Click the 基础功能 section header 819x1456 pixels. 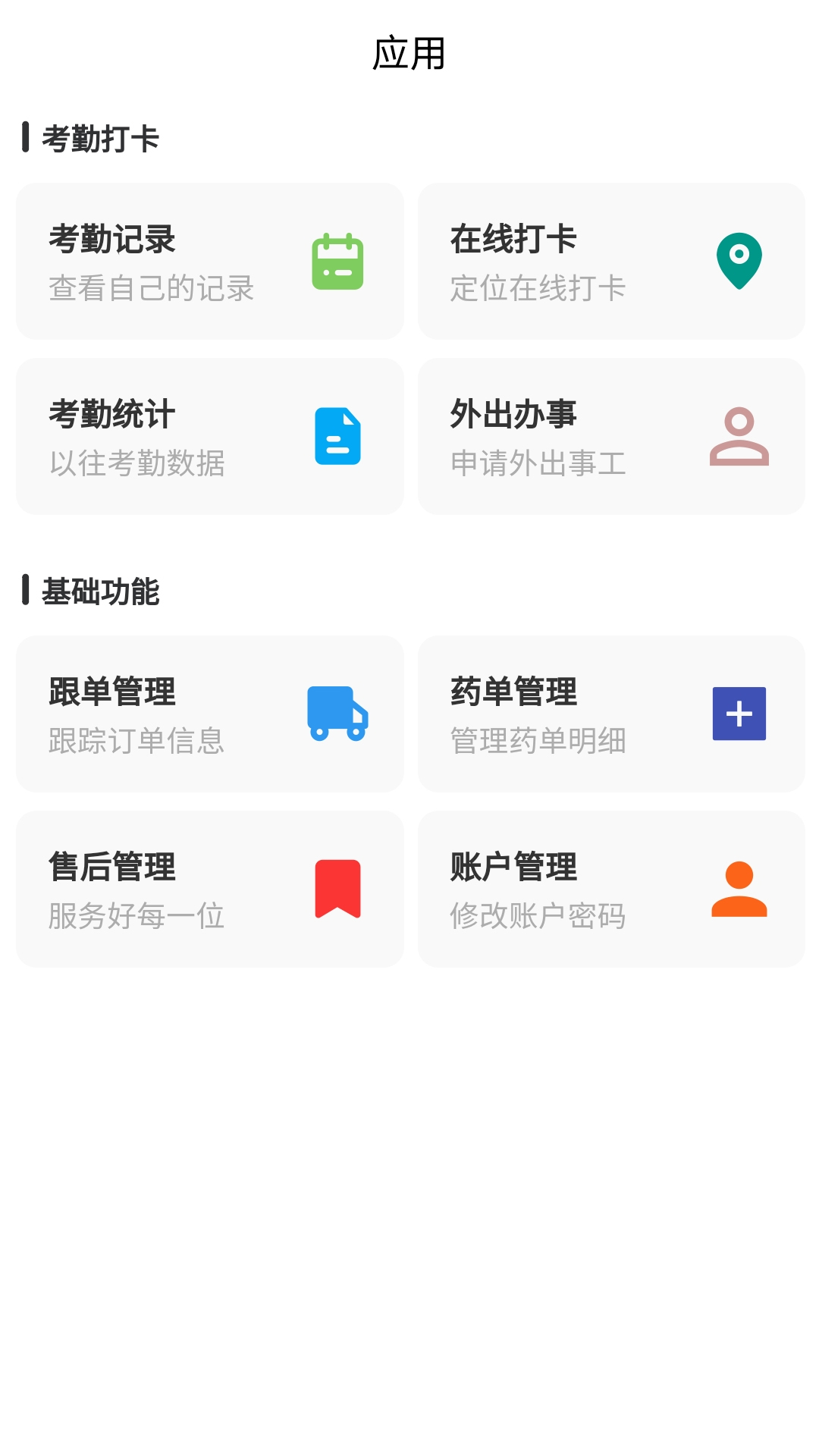[97, 588]
